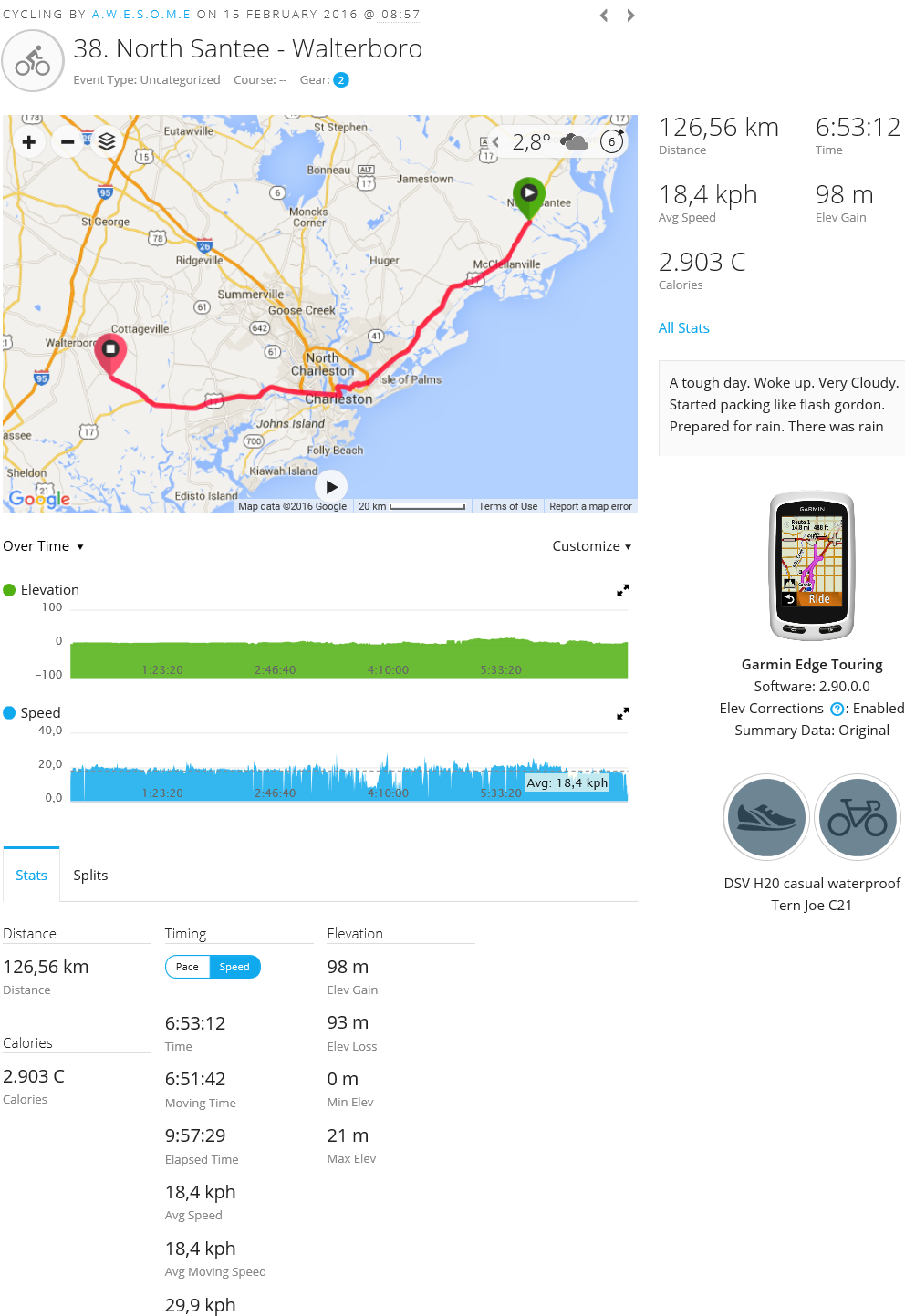Switch timing display to Pace
Screen dimensions: 905x1316
pyautogui.click(x=187, y=967)
